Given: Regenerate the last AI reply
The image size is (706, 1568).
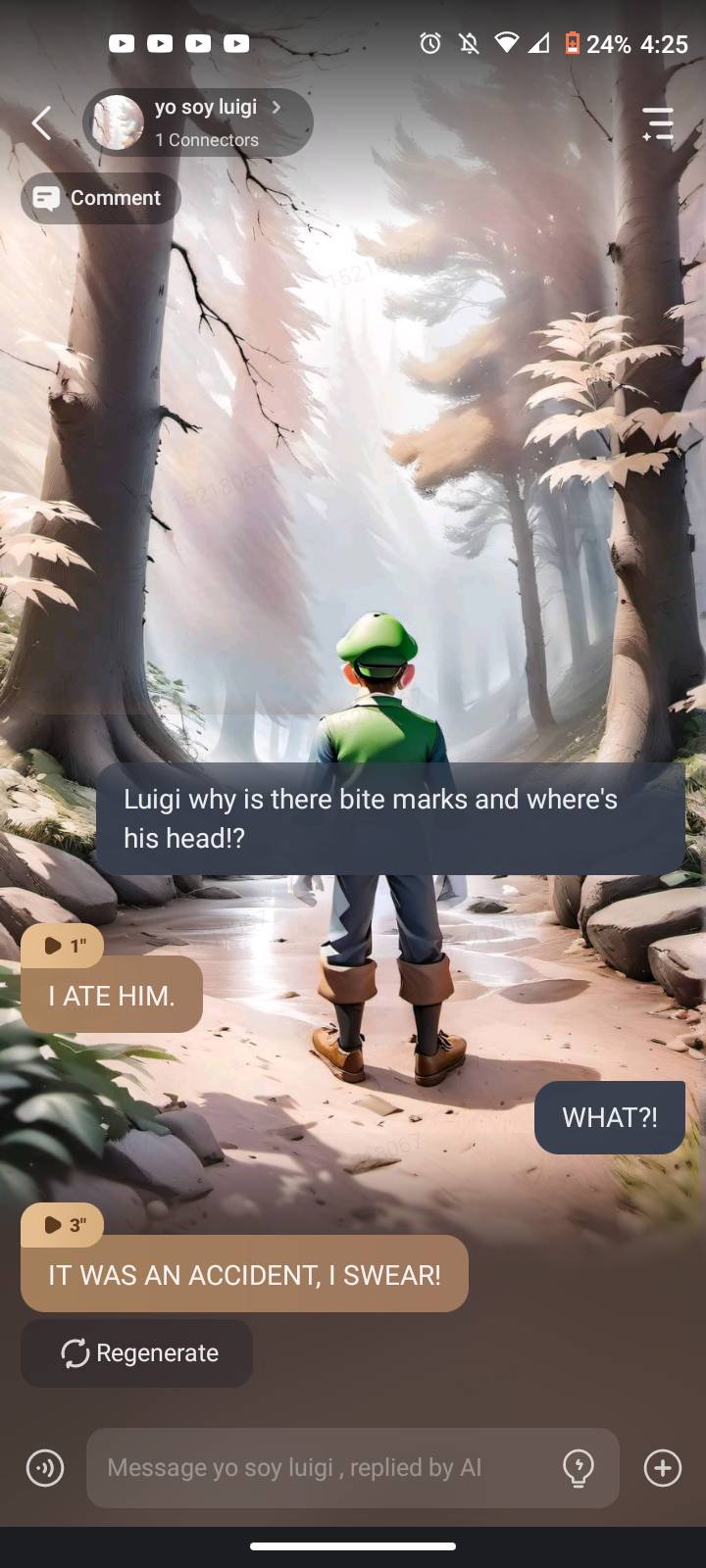Looking at the screenshot, I should [137, 1353].
